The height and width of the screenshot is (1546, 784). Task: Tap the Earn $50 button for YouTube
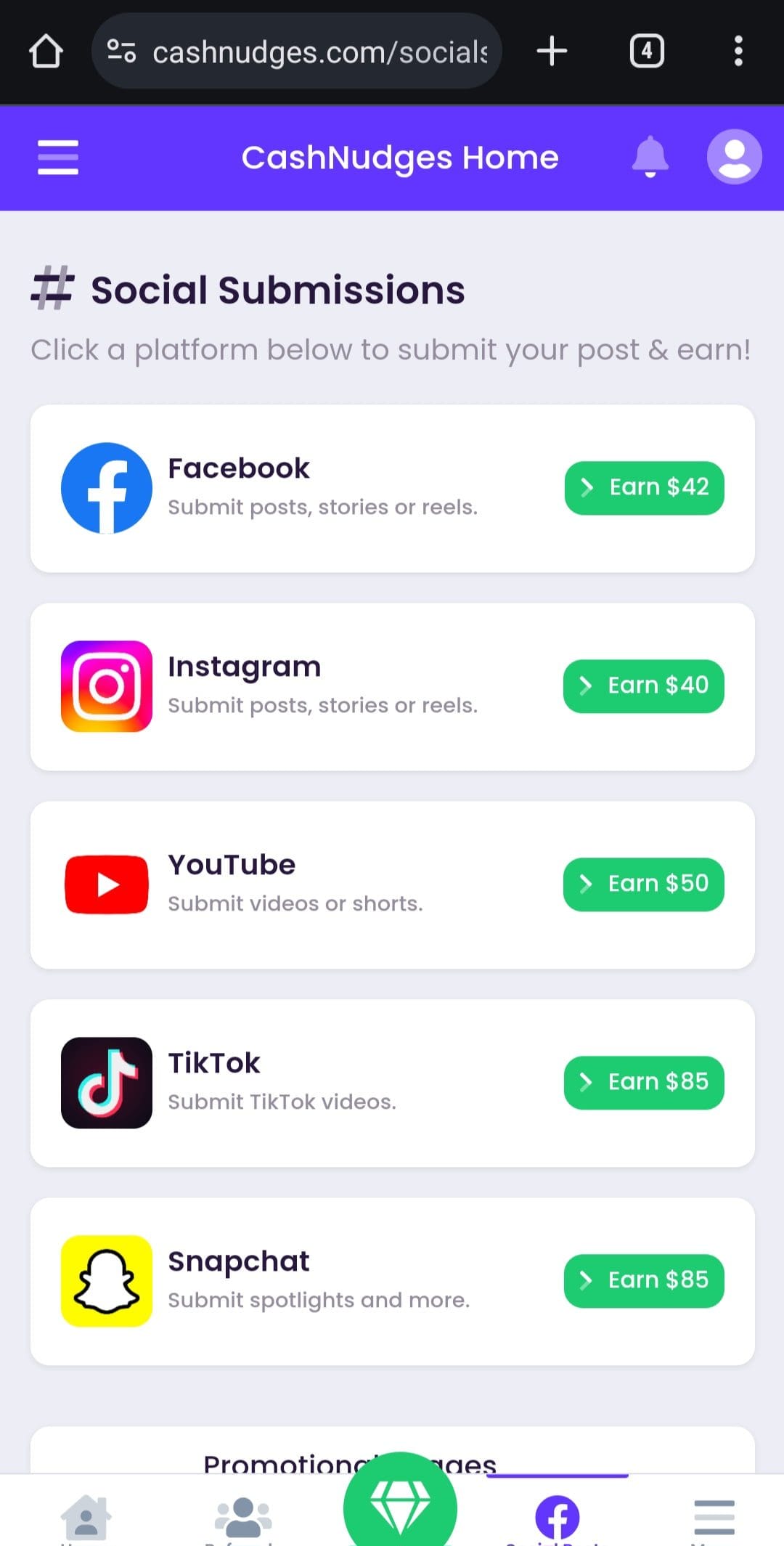coord(644,884)
